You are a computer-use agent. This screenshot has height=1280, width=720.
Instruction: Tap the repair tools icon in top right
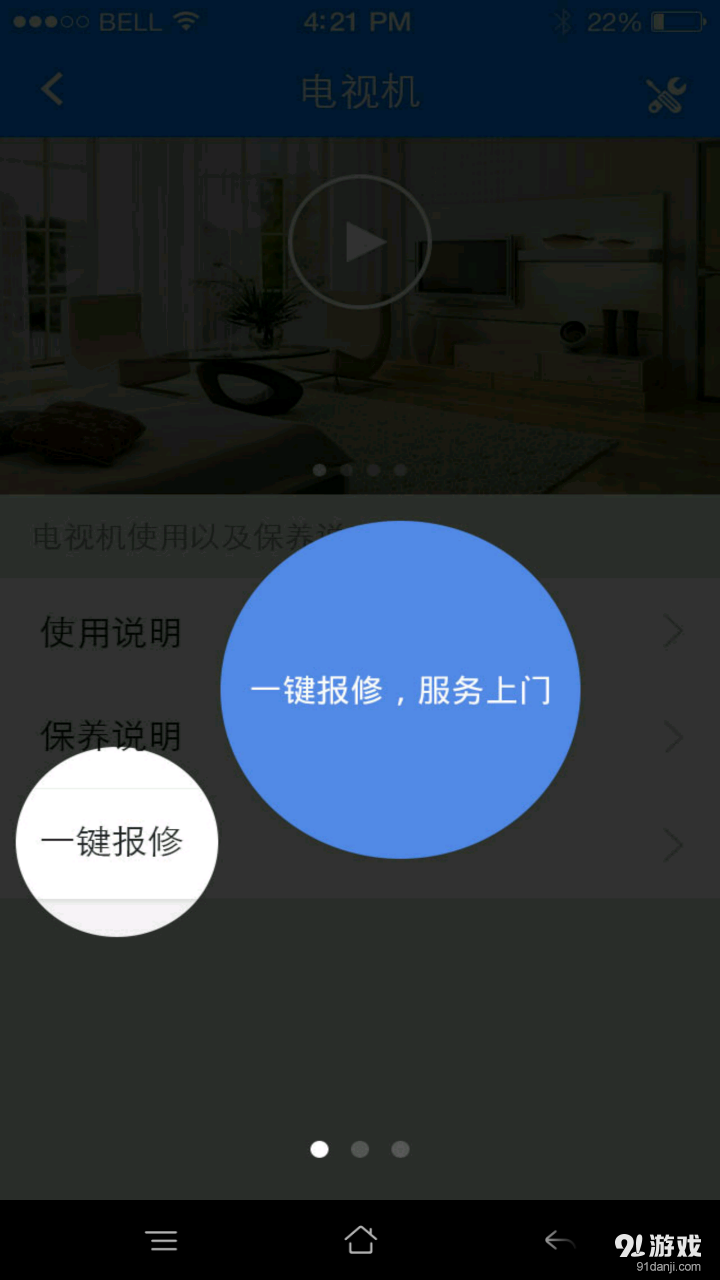pyautogui.click(x=665, y=89)
